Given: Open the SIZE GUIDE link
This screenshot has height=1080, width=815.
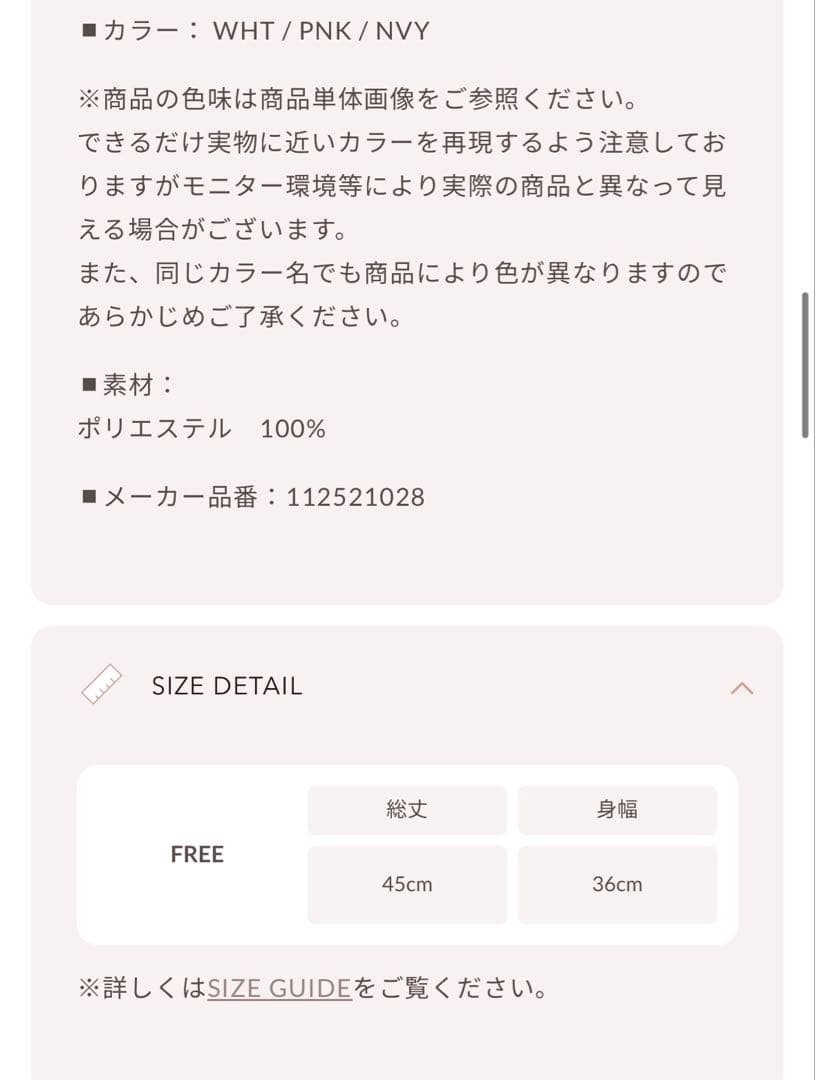Looking at the screenshot, I should coord(280,988).
